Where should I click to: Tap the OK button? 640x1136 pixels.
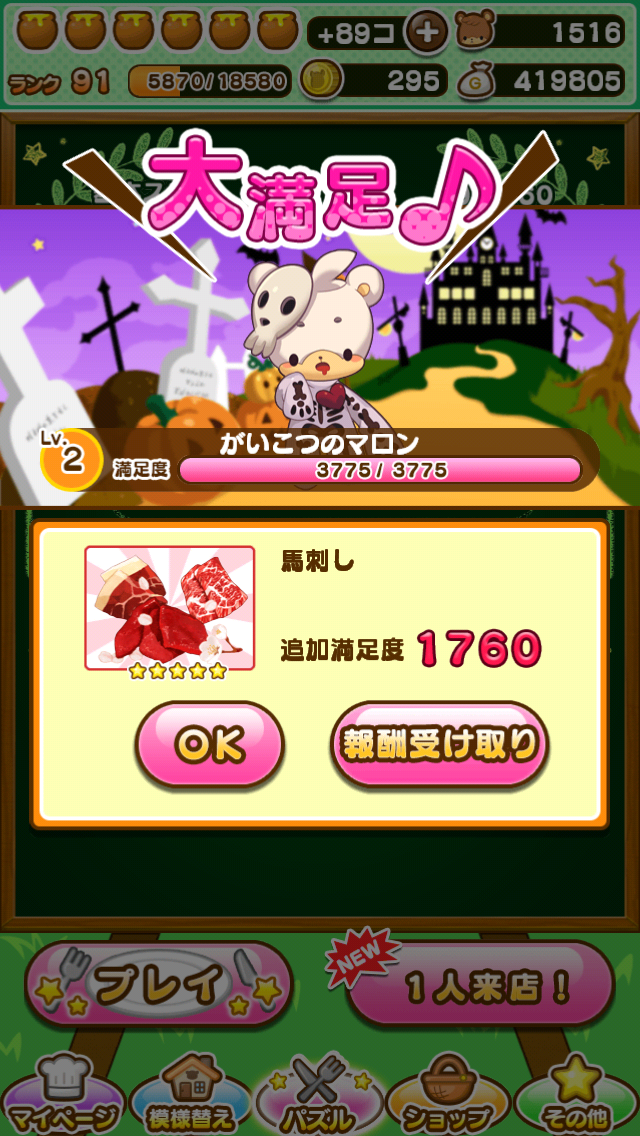tap(210, 744)
